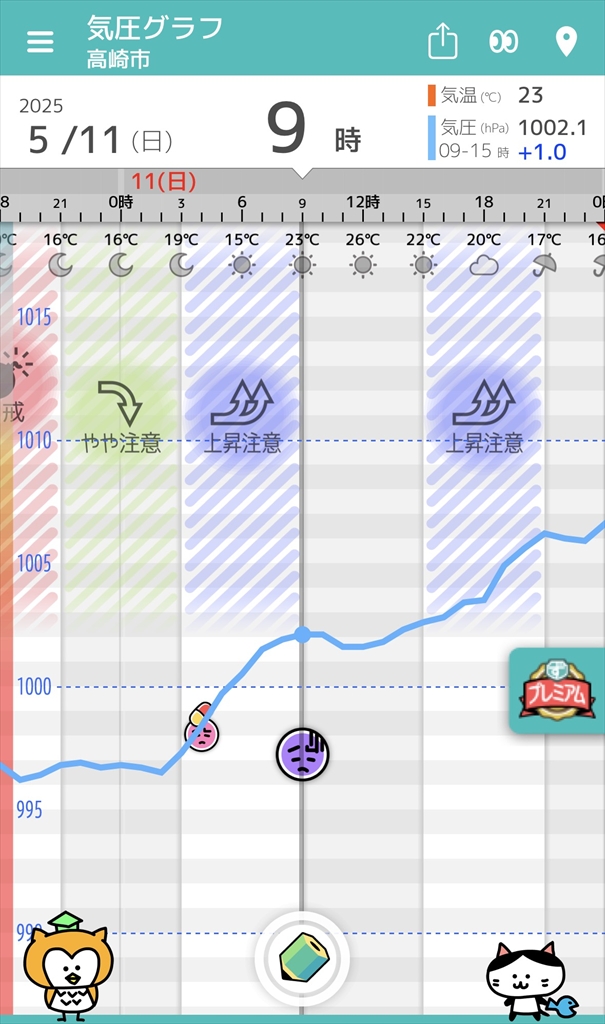605x1024 pixels.
Task: Open the purple face symptom record
Action: [x=302, y=754]
